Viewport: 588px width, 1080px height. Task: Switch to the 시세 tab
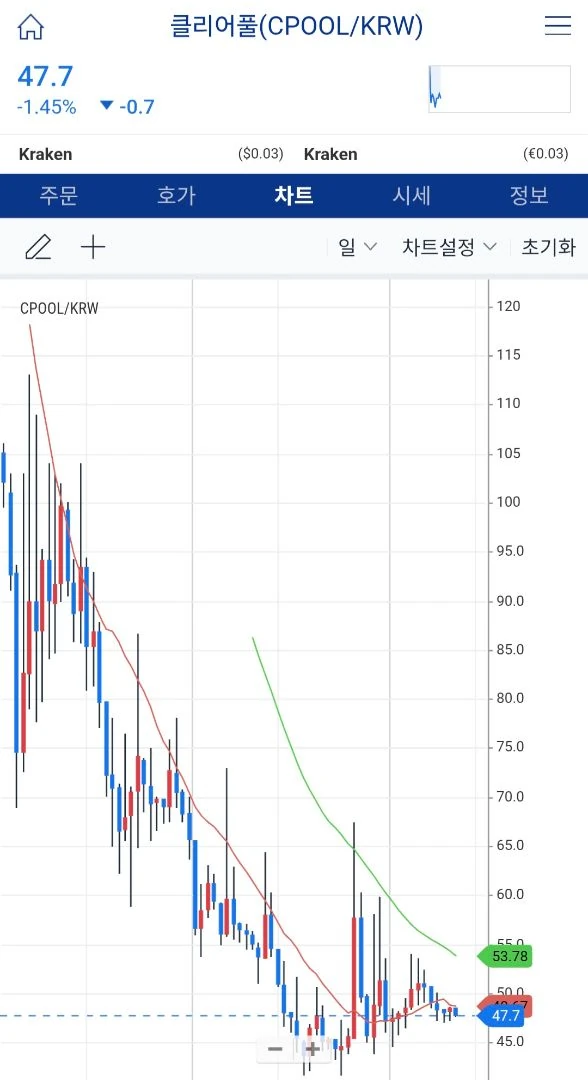(x=411, y=196)
